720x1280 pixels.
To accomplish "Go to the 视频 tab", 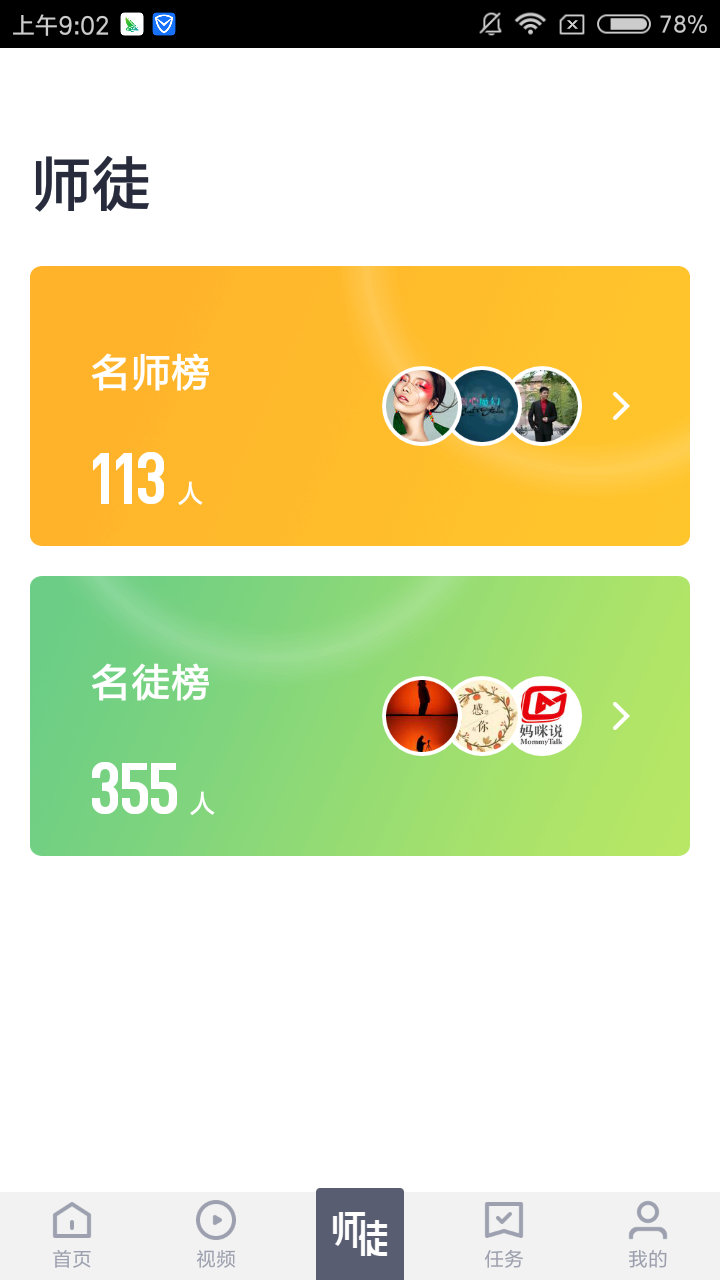I will pyautogui.click(x=216, y=1236).
